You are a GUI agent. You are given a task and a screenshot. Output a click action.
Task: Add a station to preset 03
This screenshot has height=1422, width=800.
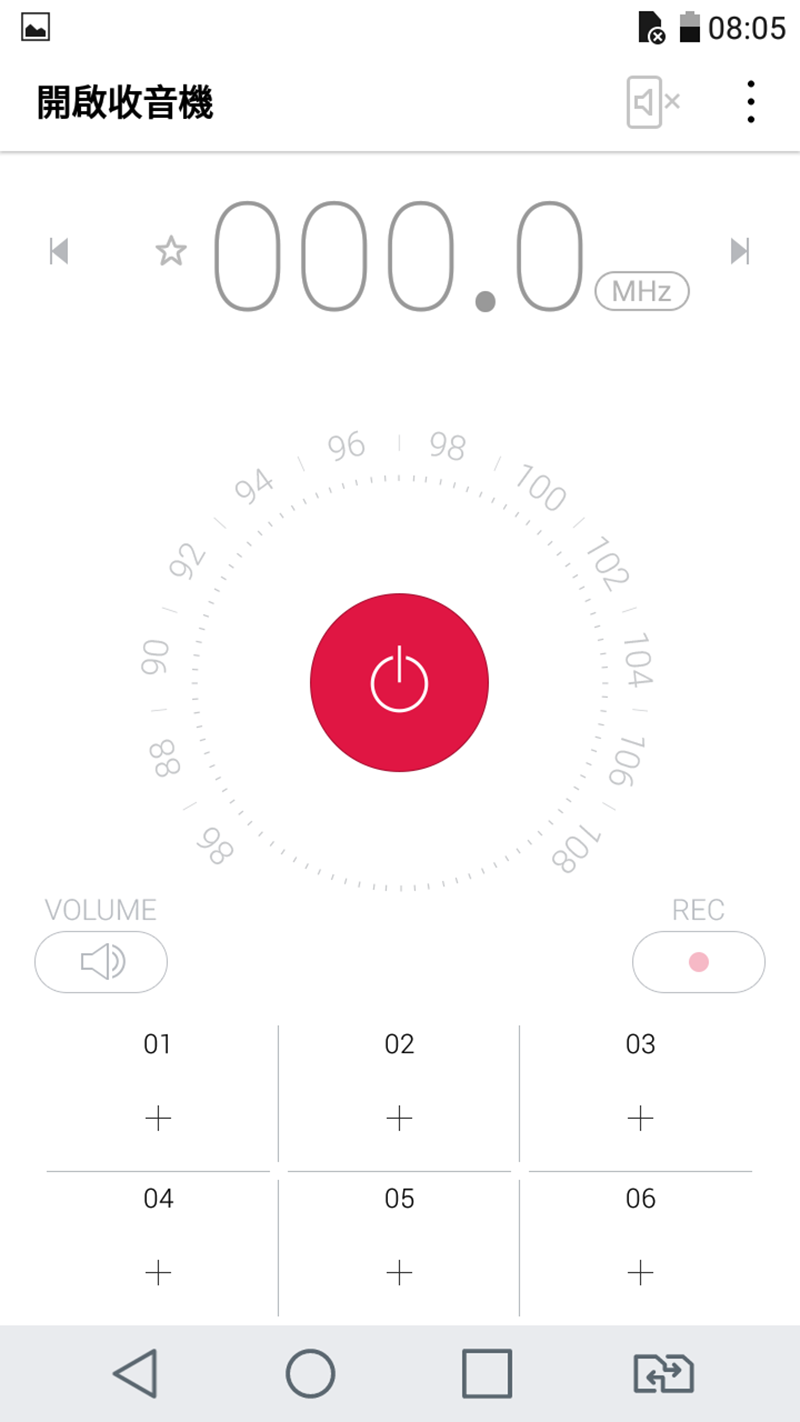[640, 1094]
